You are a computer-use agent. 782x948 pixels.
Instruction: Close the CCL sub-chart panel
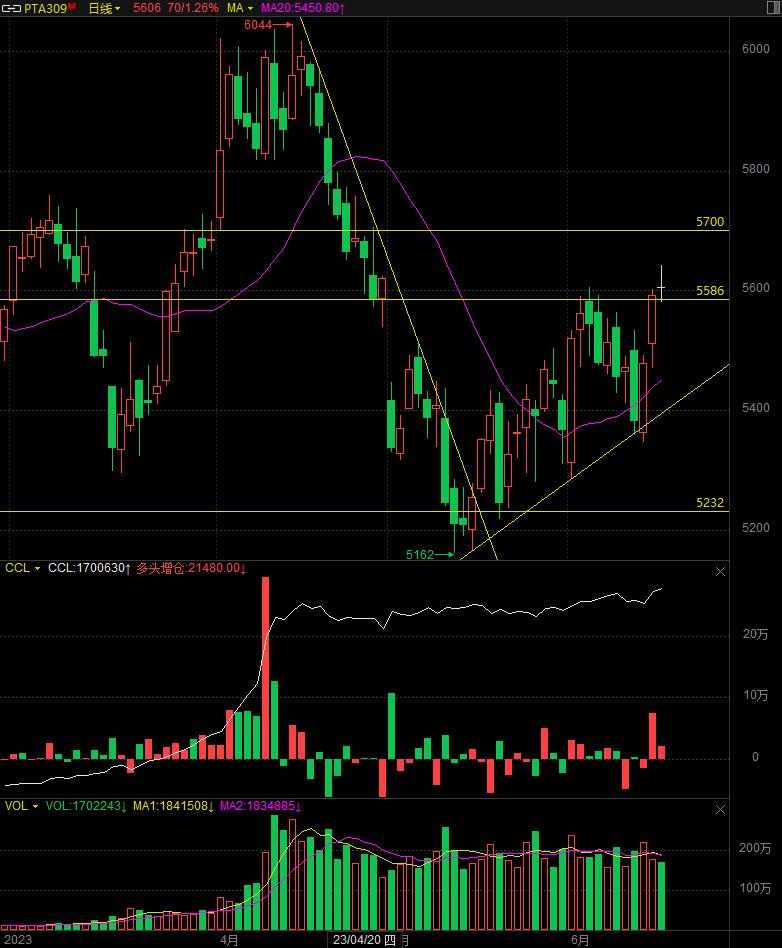coord(720,571)
